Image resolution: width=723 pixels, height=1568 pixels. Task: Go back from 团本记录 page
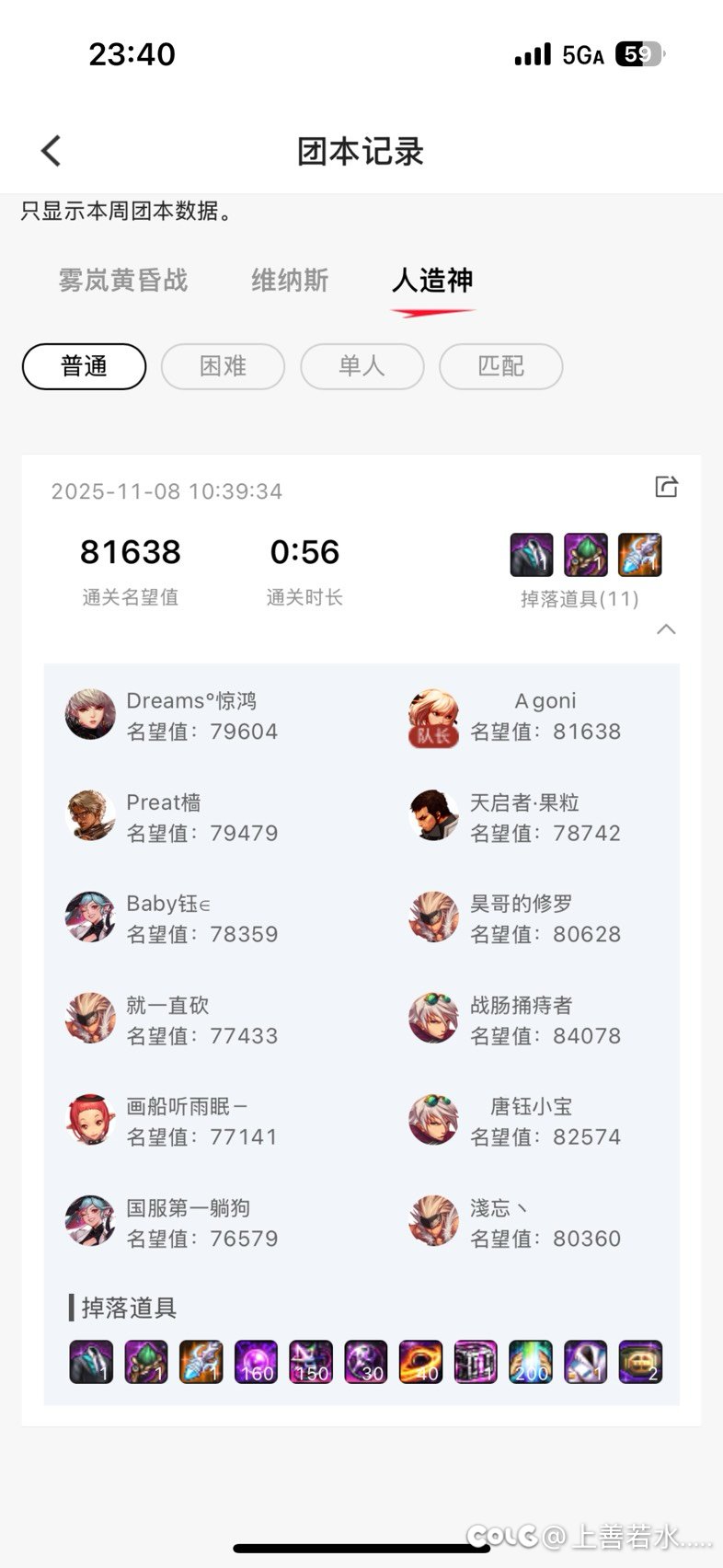coord(52,151)
